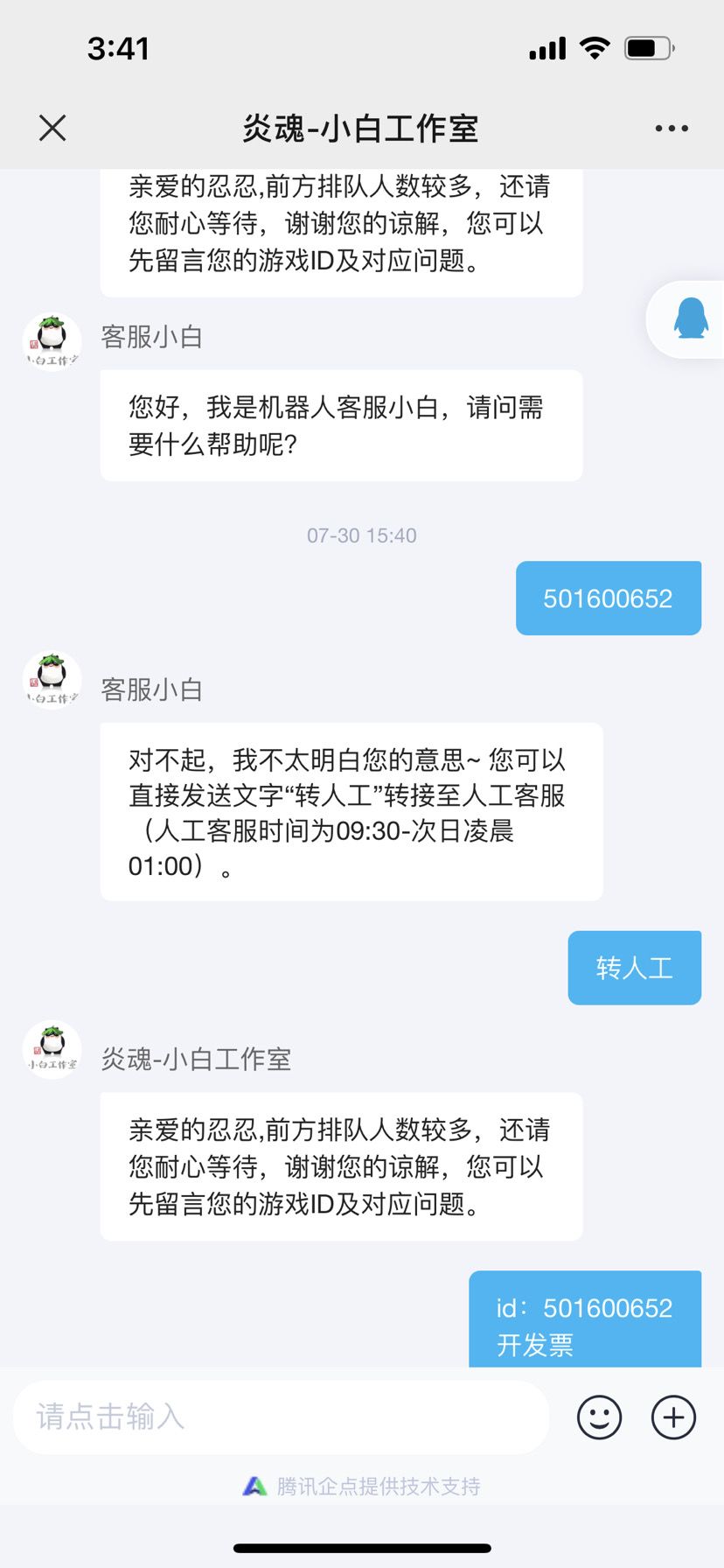Close the chat with the X button

[52, 129]
